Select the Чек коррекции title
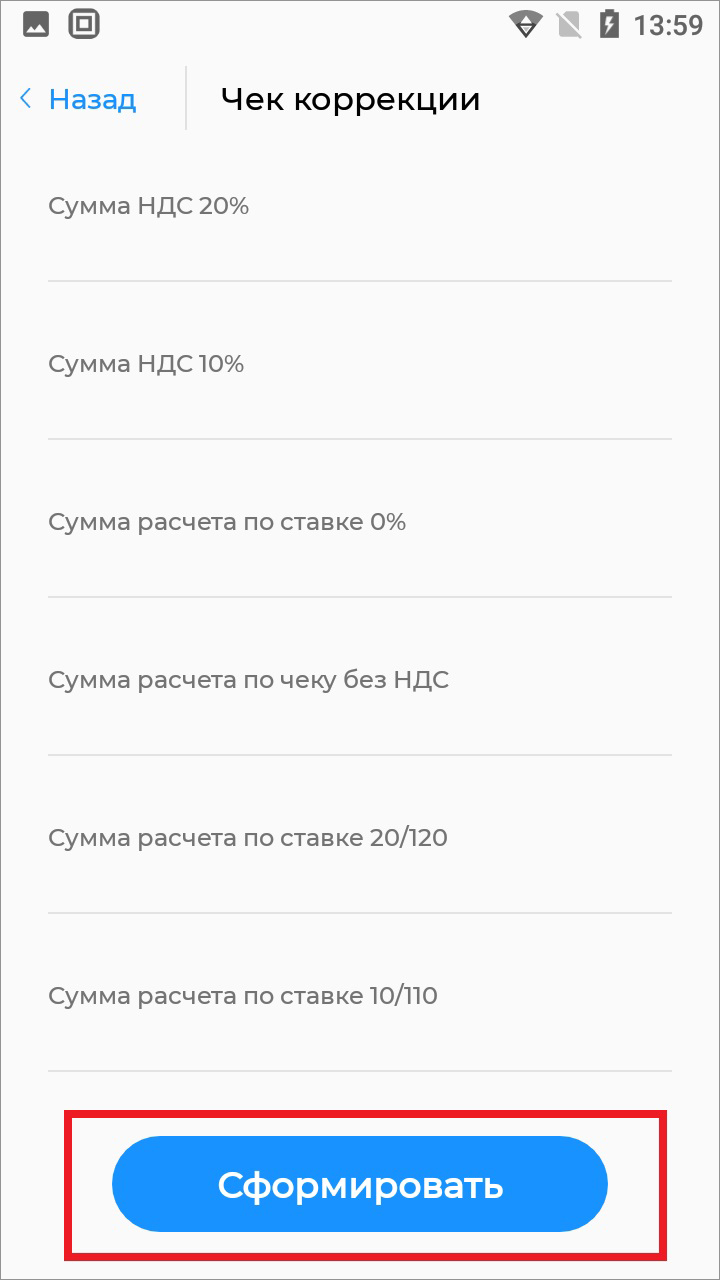The image size is (720, 1280). 350,98
